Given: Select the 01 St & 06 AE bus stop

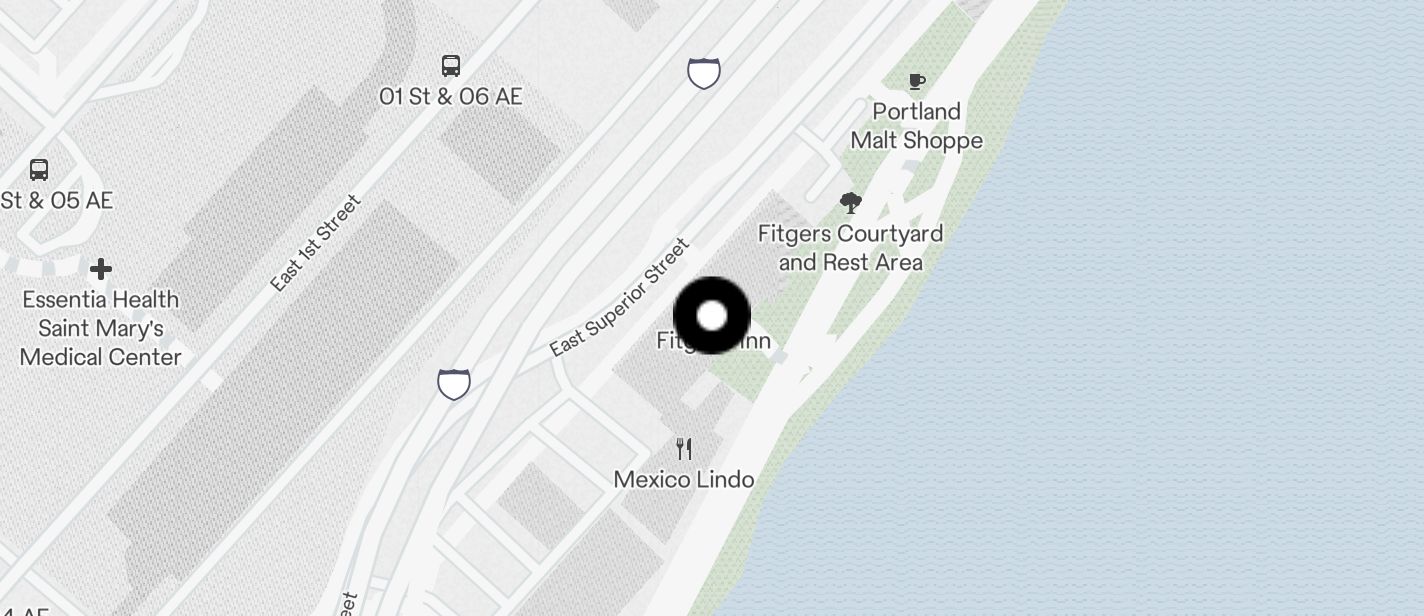Looking at the screenshot, I should [451, 66].
